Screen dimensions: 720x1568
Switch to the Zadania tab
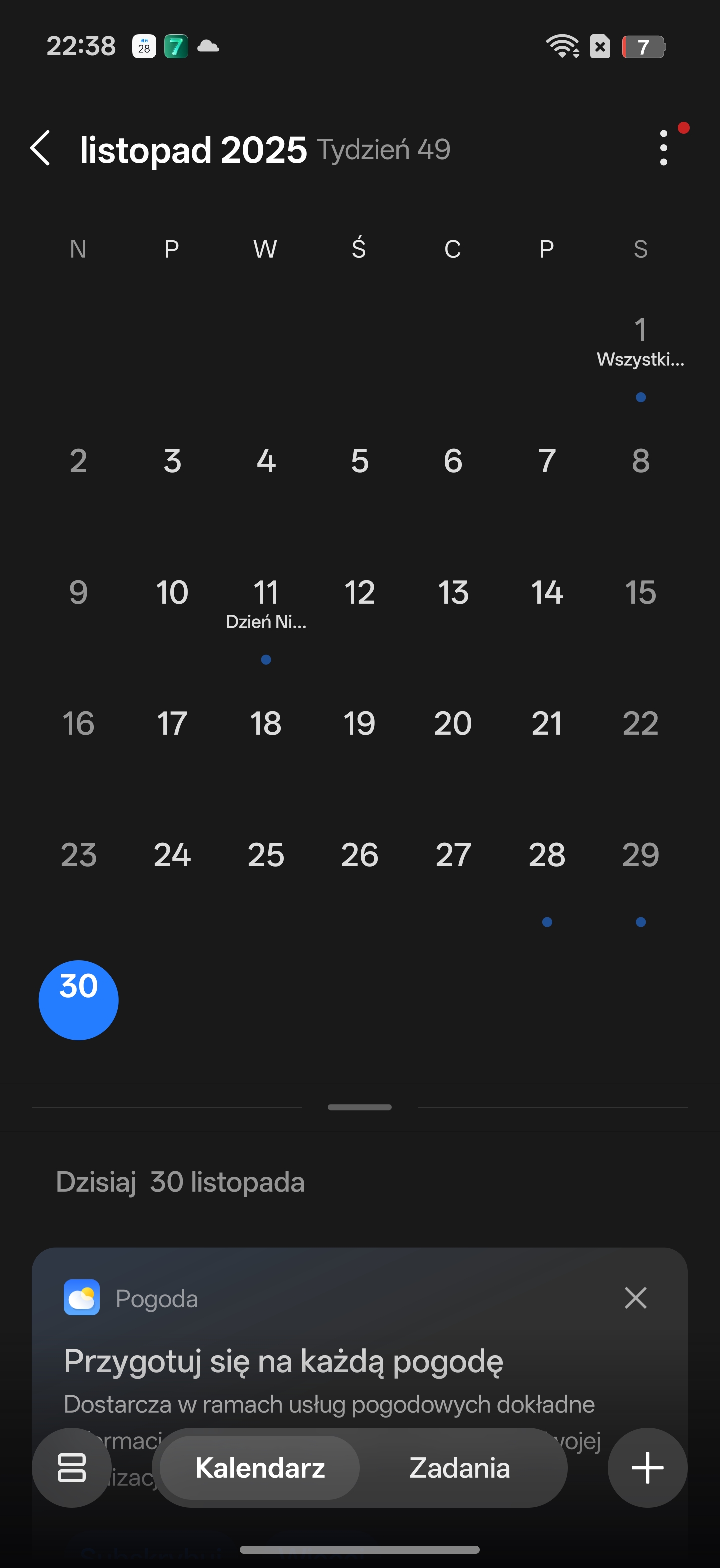(x=459, y=1467)
